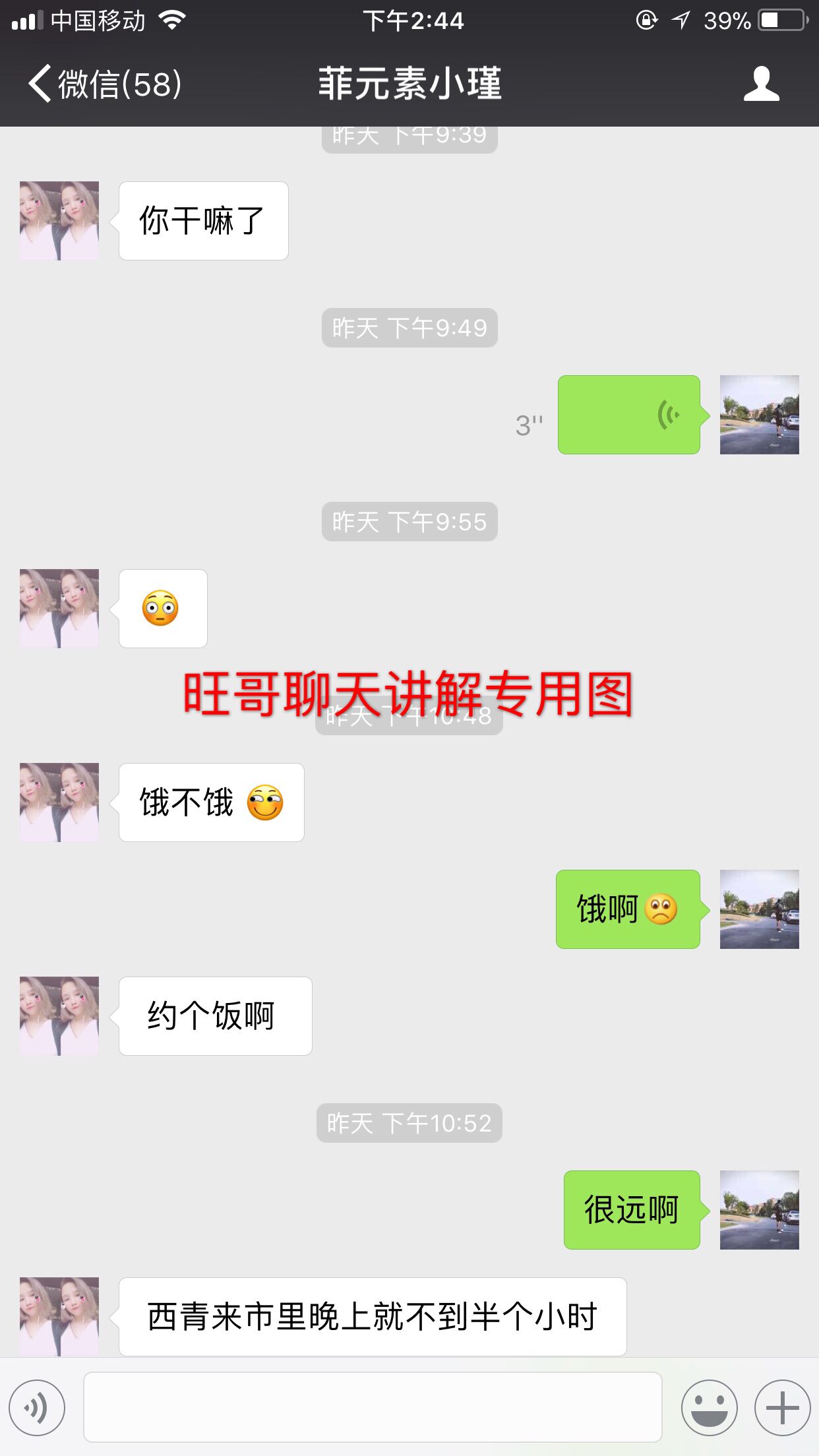Open the plus attachment icon bottom right
Viewport: 819px width, 1456px height.
click(x=781, y=1406)
